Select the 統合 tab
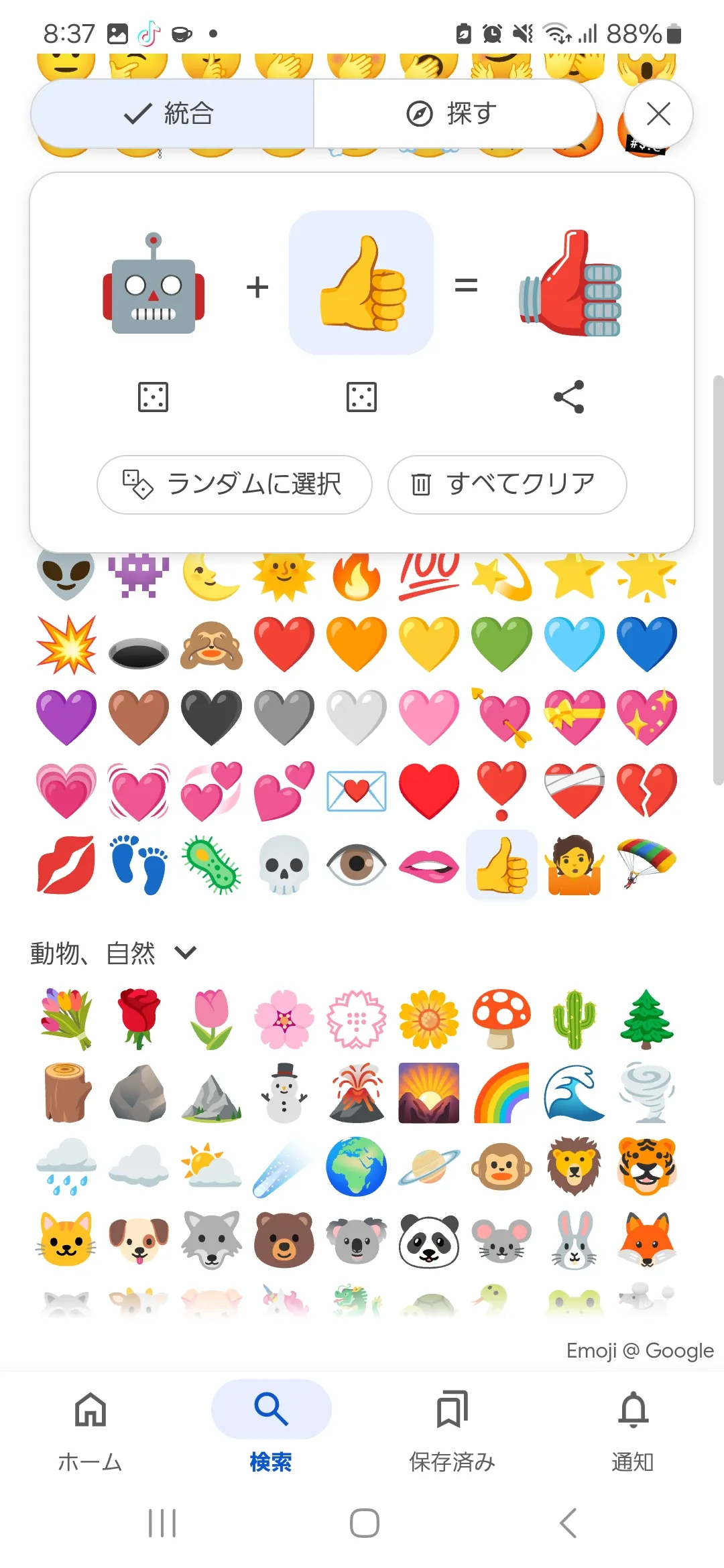724x1568 pixels. 172,114
